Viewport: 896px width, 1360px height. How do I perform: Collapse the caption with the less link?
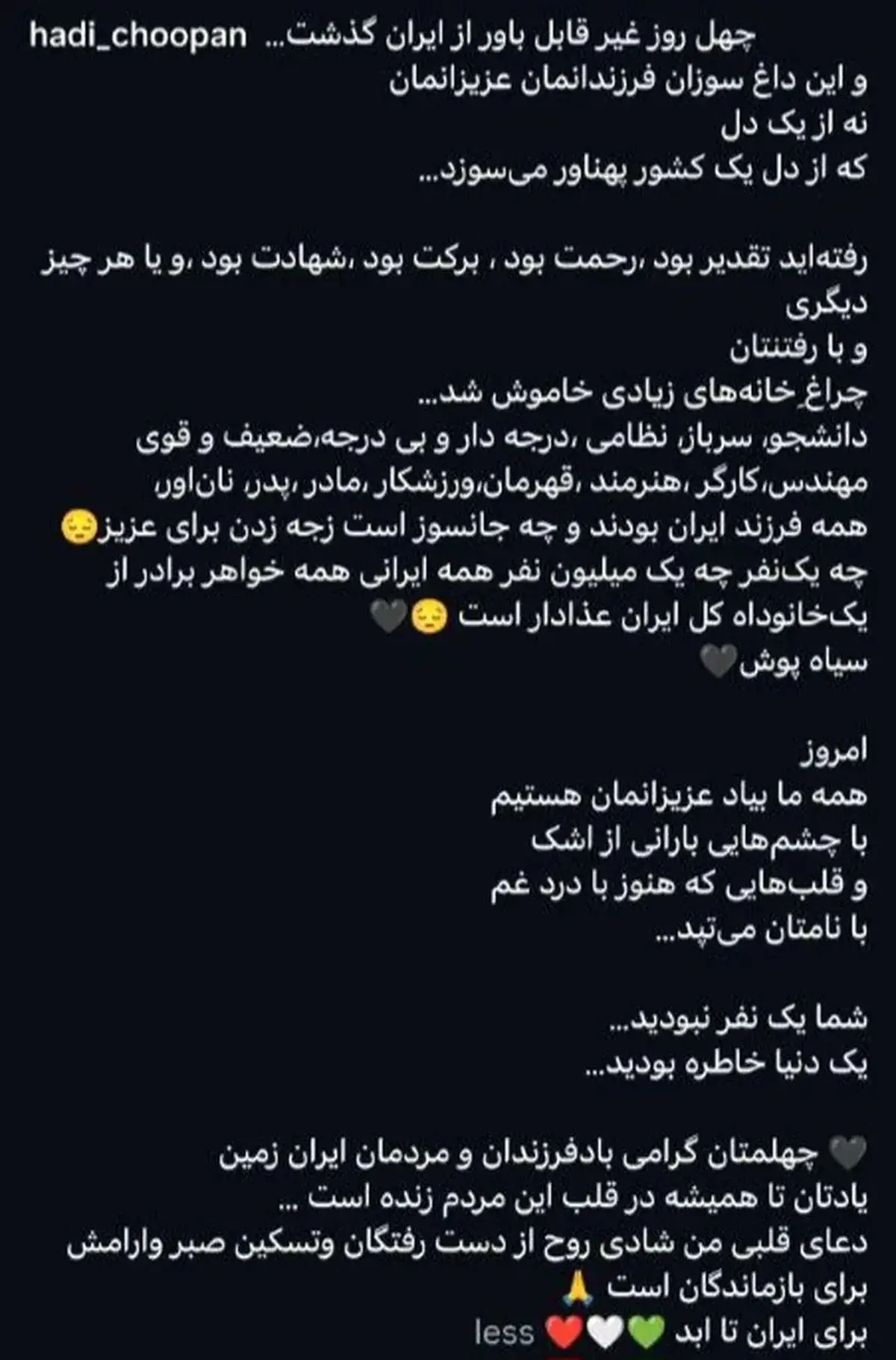(504, 1332)
